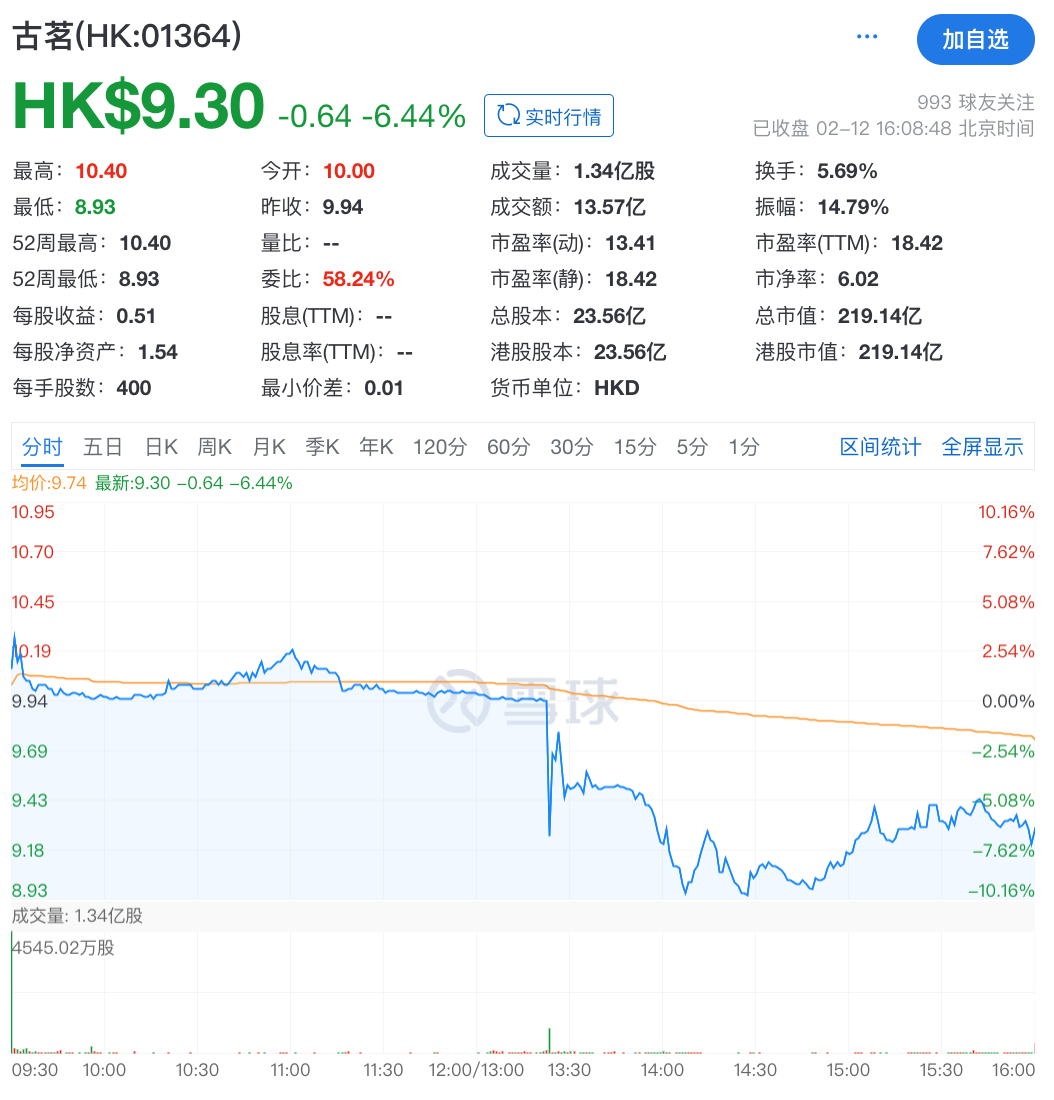Switch chart to 30分 interval

[571, 447]
